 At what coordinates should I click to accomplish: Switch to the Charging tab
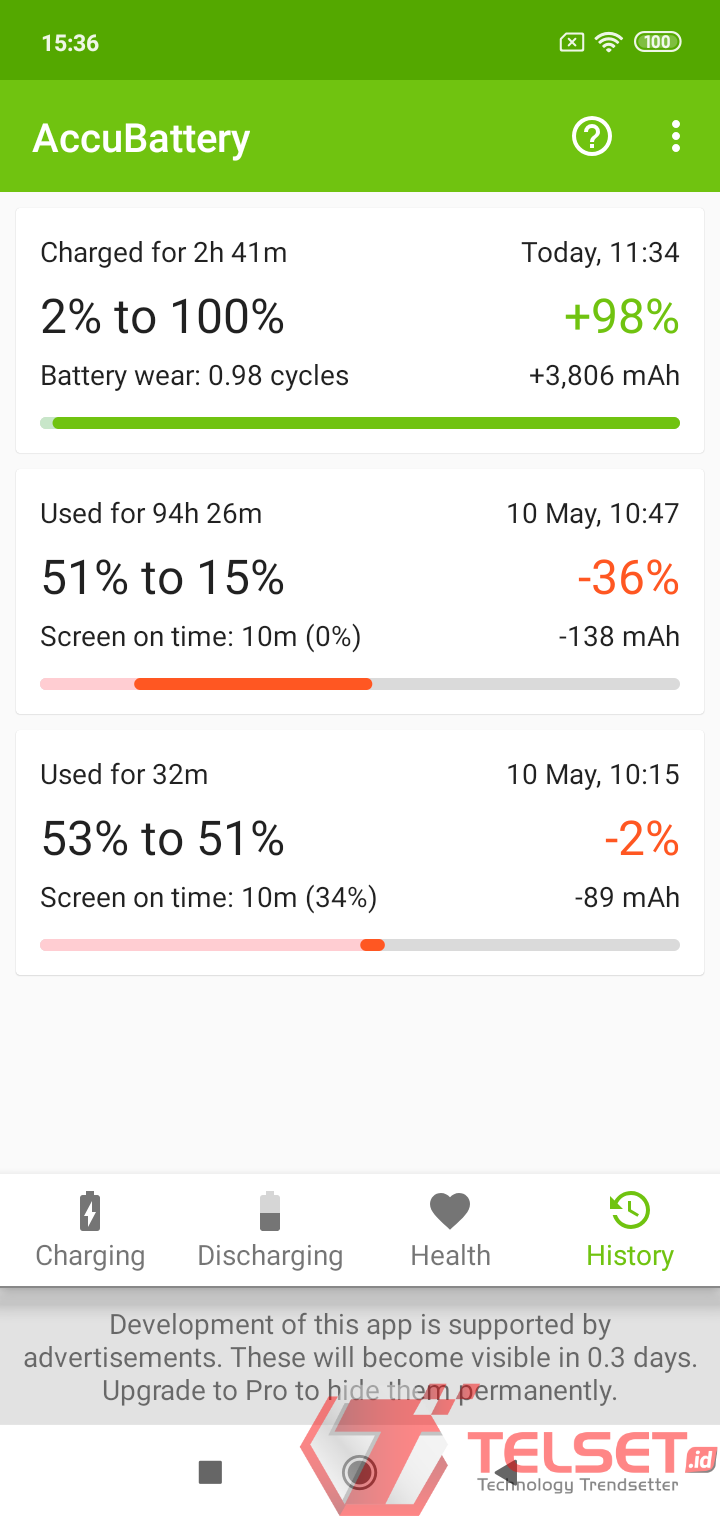(90, 1230)
